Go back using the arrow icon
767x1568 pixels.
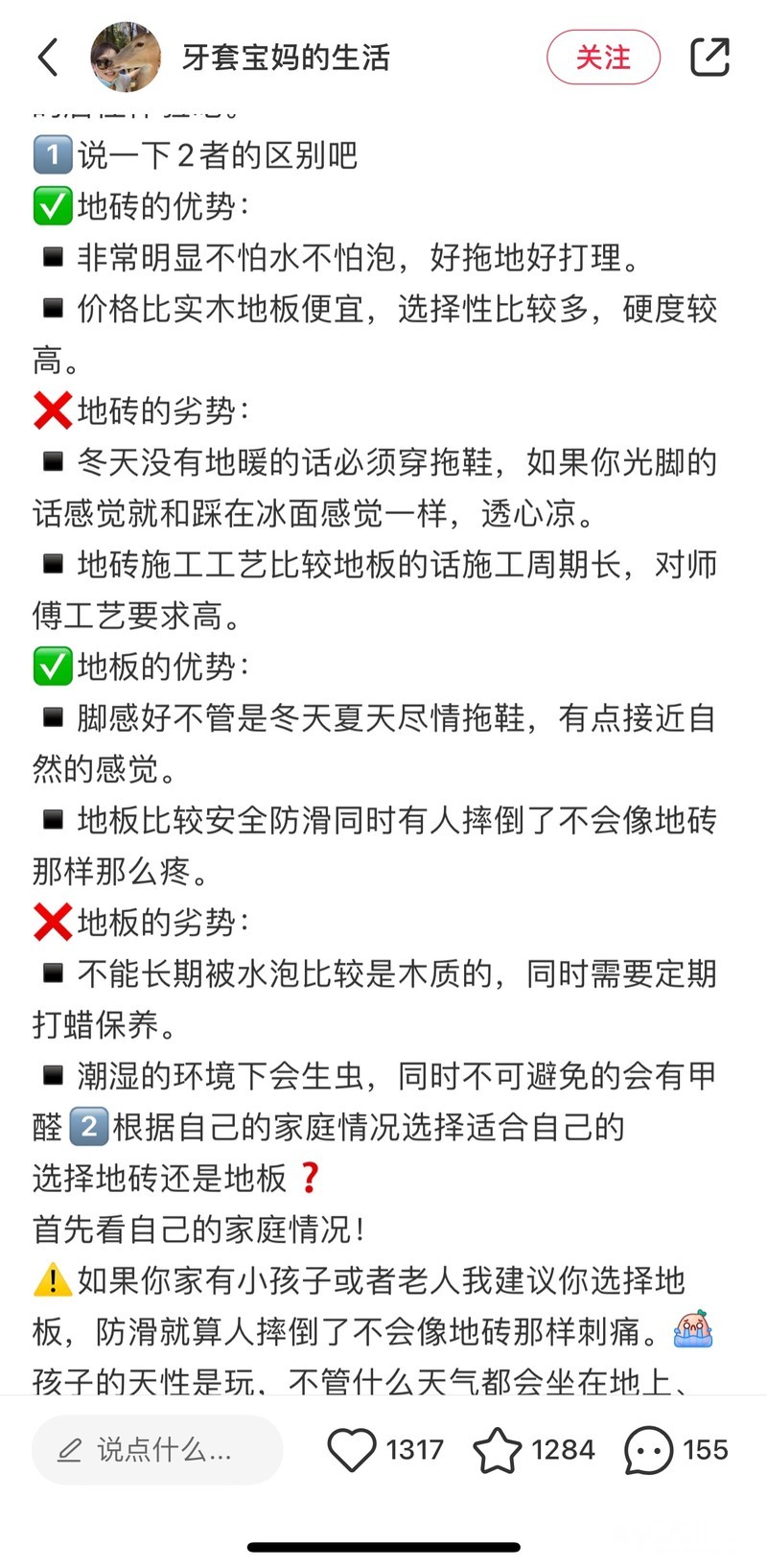tap(48, 58)
